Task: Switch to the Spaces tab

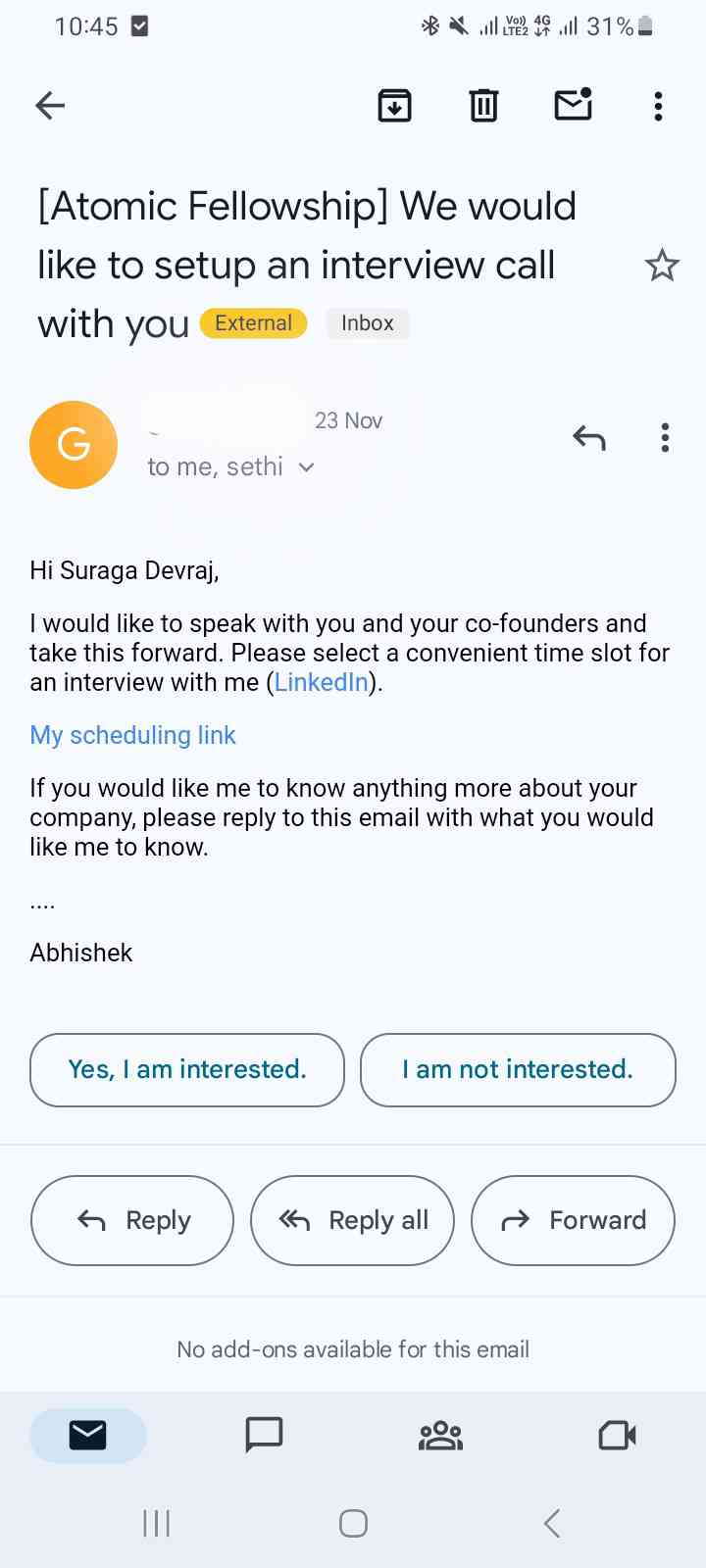Action: click(440, 1436)
